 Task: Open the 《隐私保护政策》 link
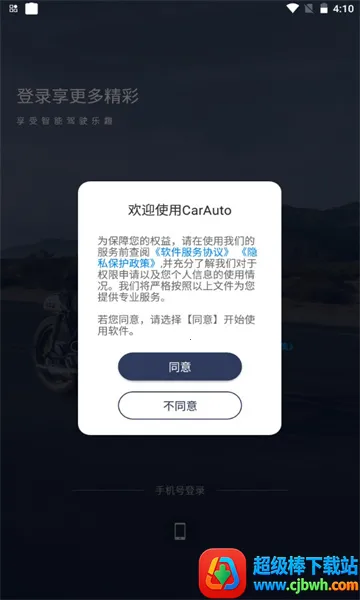(127, 263)
